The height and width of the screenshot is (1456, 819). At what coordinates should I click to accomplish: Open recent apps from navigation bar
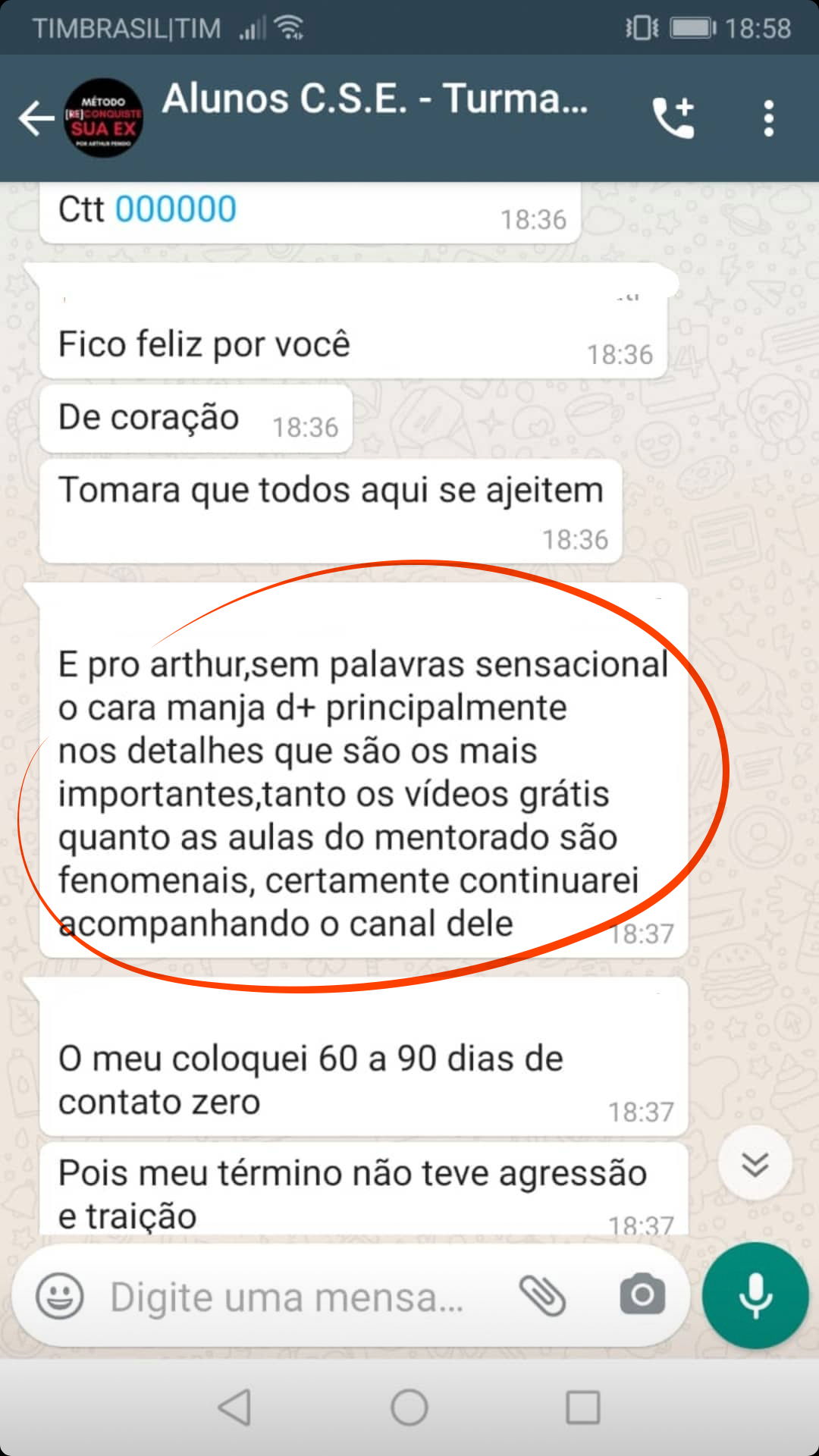click(583, 1407)
